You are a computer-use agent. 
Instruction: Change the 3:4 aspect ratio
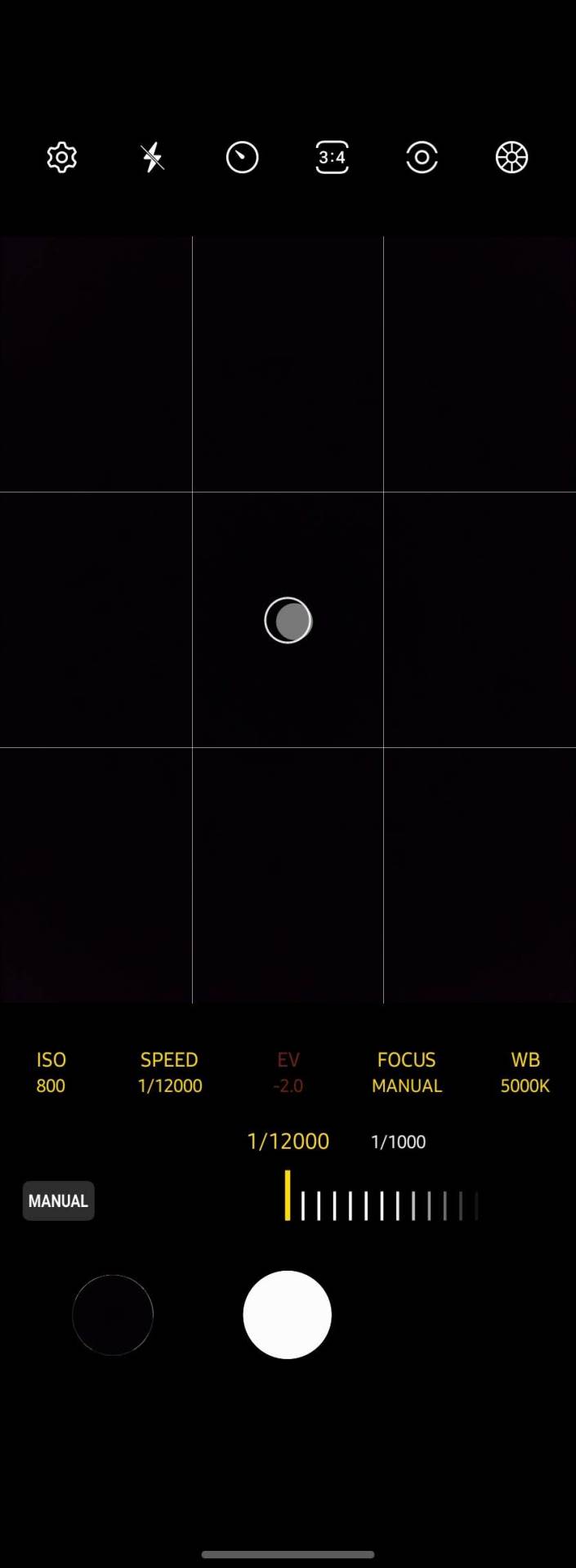point(332,158)
